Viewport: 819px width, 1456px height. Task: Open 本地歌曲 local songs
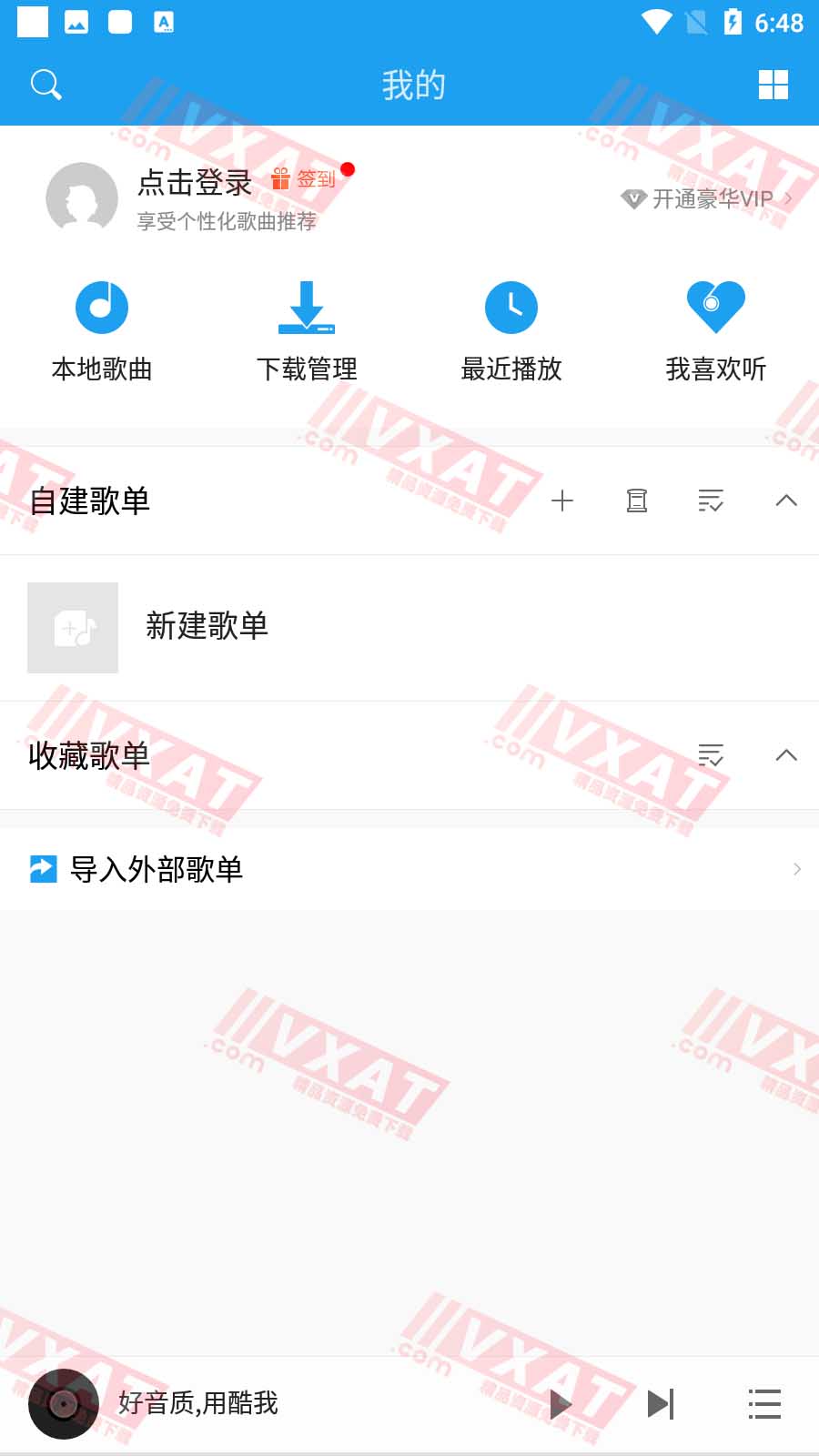pos(102,329)
